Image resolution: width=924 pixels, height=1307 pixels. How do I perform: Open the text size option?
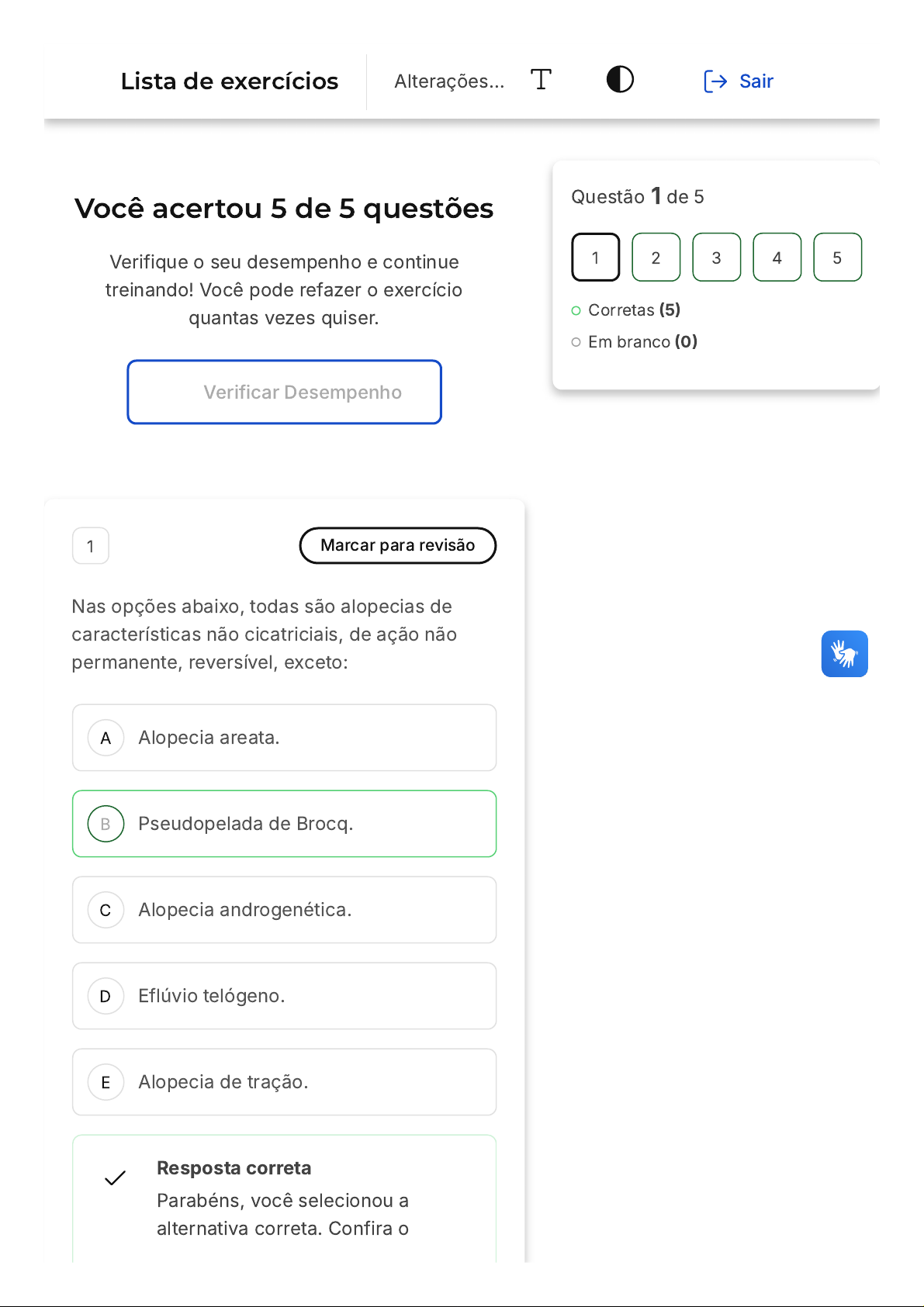(x=541, y=80)
